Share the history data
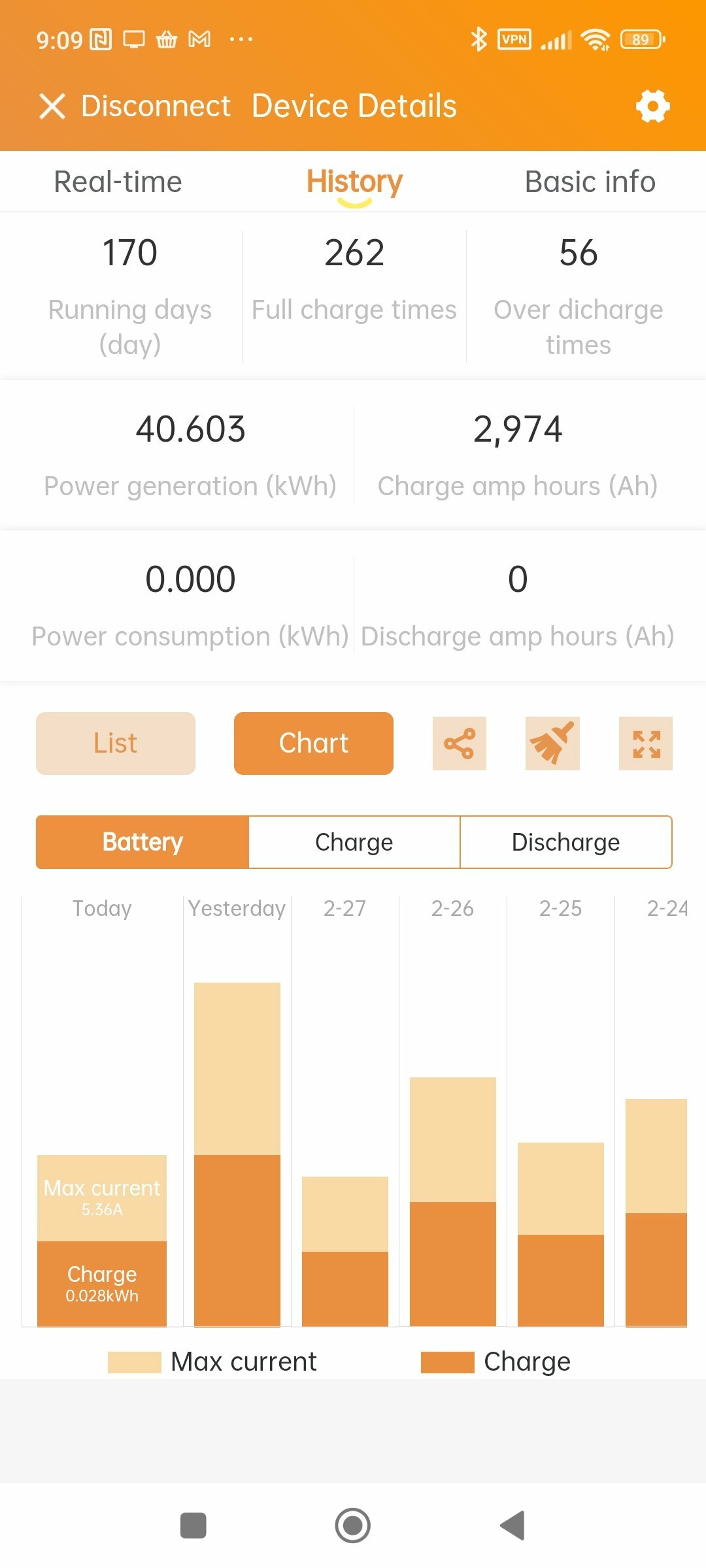 460,743
